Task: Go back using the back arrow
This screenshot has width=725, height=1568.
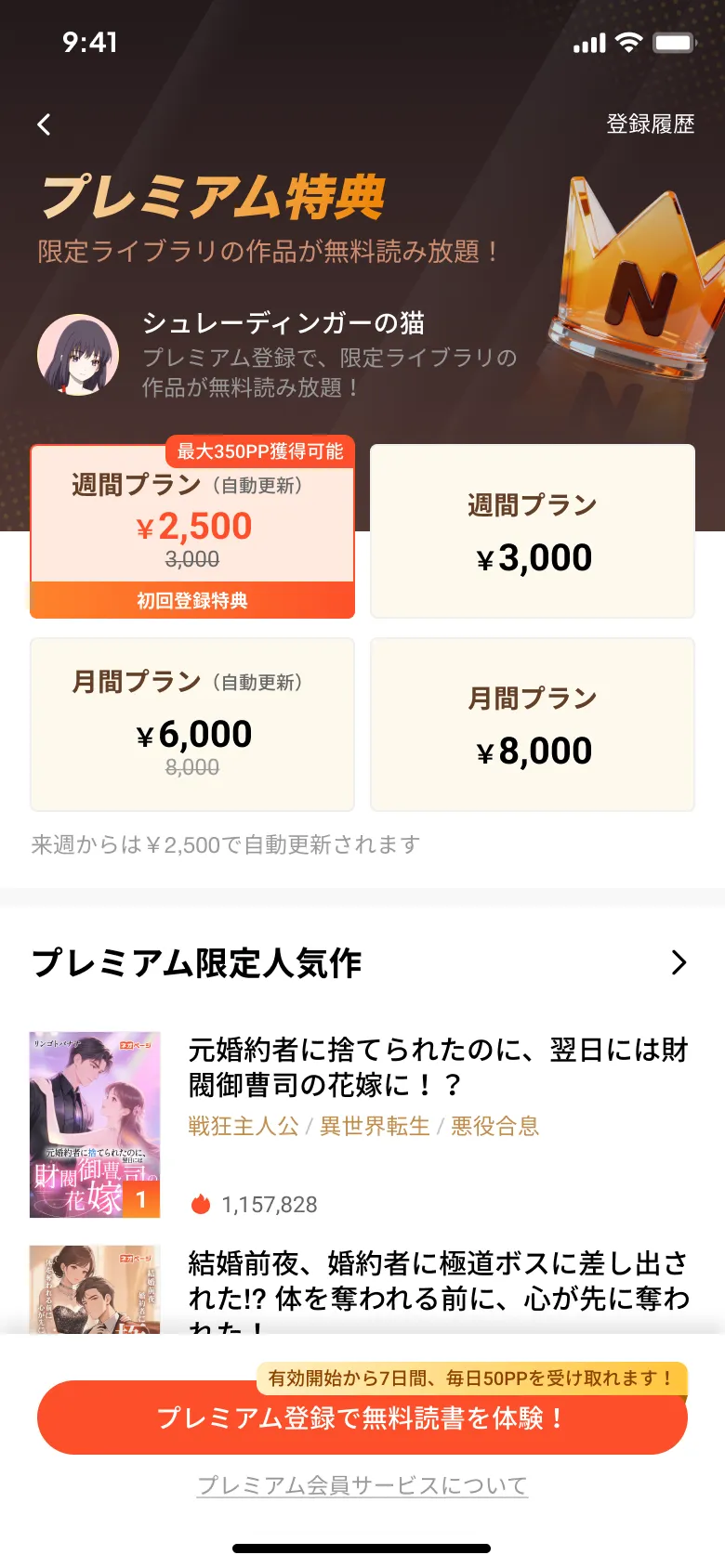Action: coord(44,124)
